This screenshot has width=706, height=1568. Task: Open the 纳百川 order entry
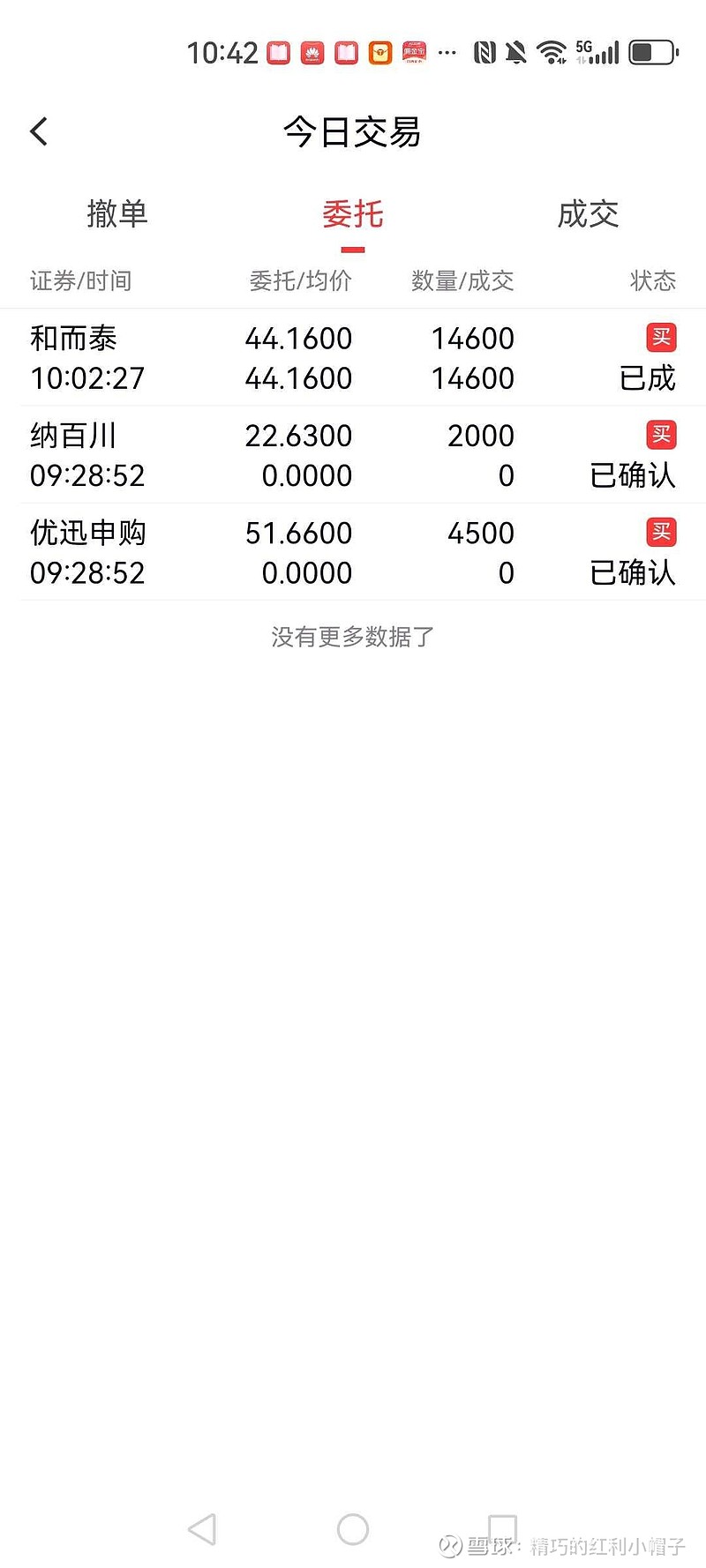click(353, 455)
